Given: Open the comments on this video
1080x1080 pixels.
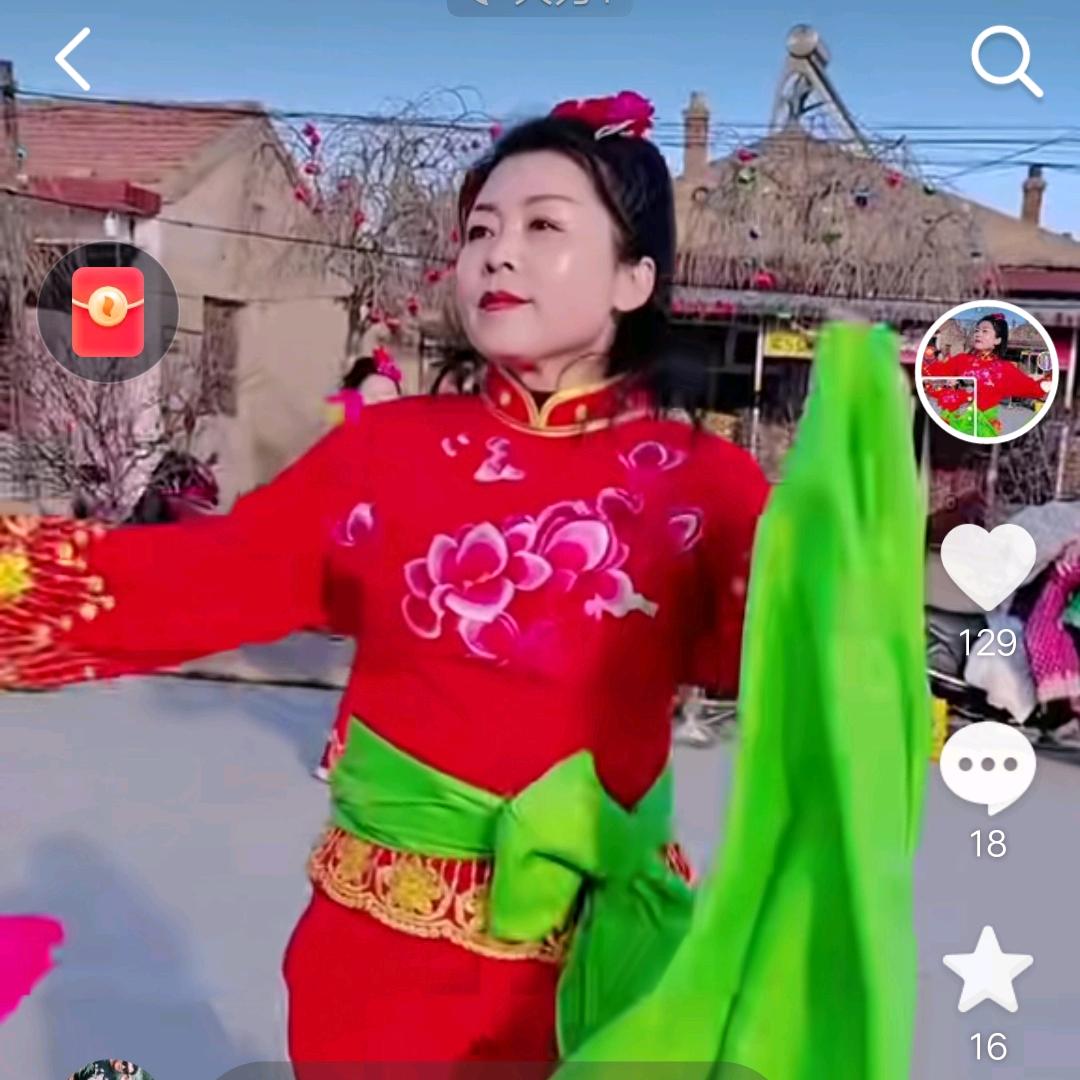Looking at the screenshot, I should point(988,768).
